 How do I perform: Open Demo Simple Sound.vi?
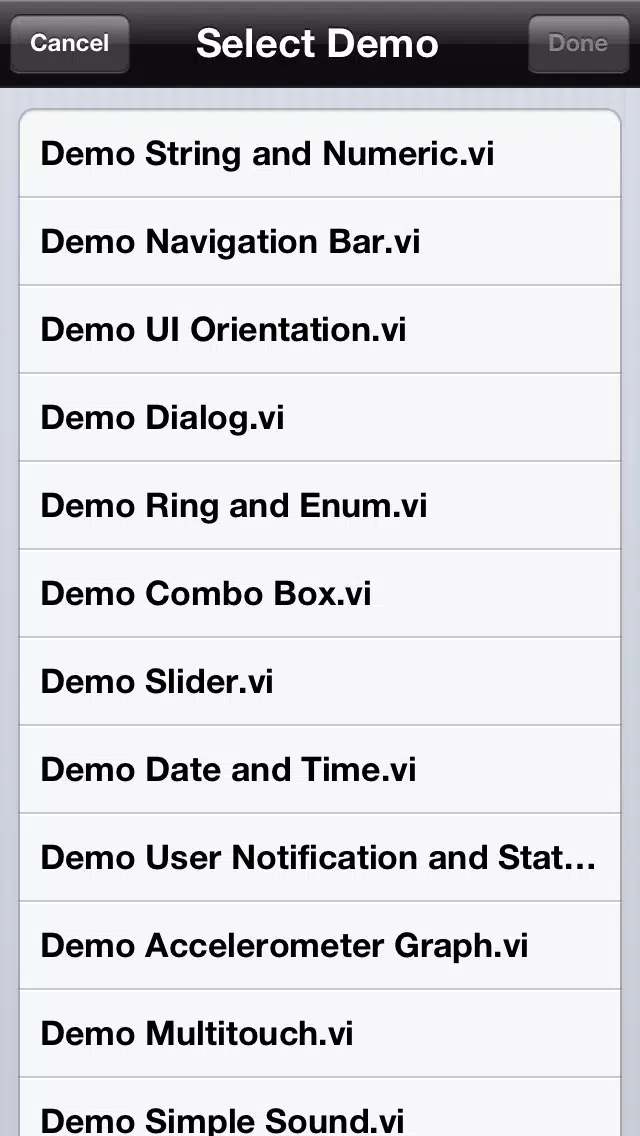point(319,1116)
